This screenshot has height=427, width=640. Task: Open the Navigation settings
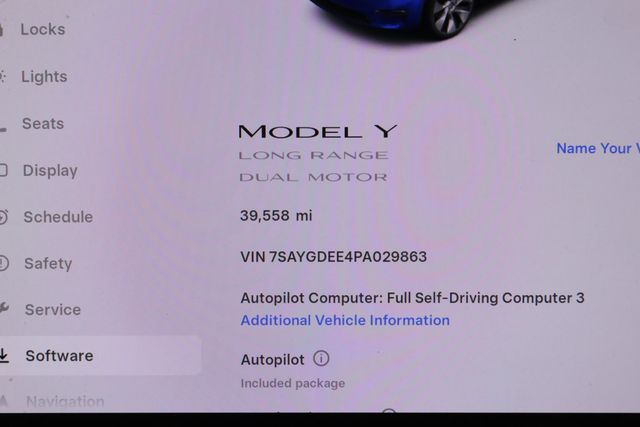pos(65,401)
